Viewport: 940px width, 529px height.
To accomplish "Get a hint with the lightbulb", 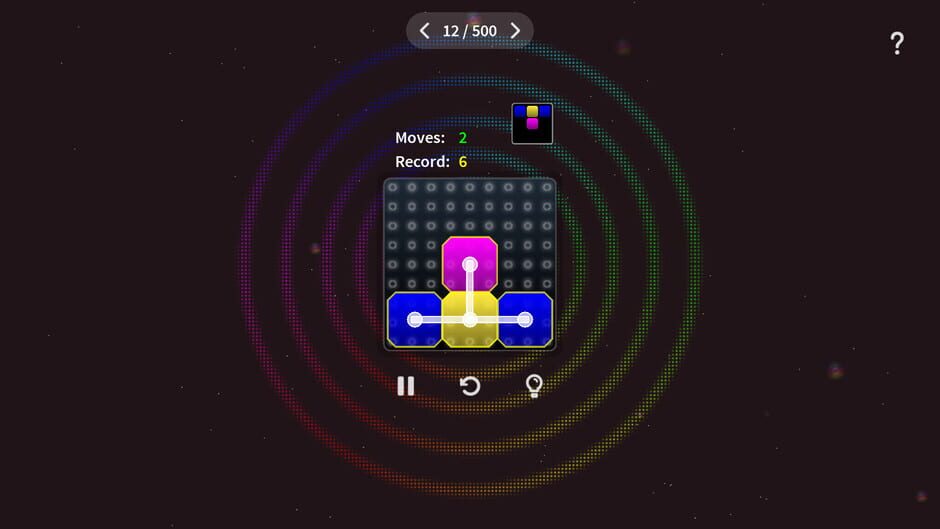I will (x=534, y=386).
